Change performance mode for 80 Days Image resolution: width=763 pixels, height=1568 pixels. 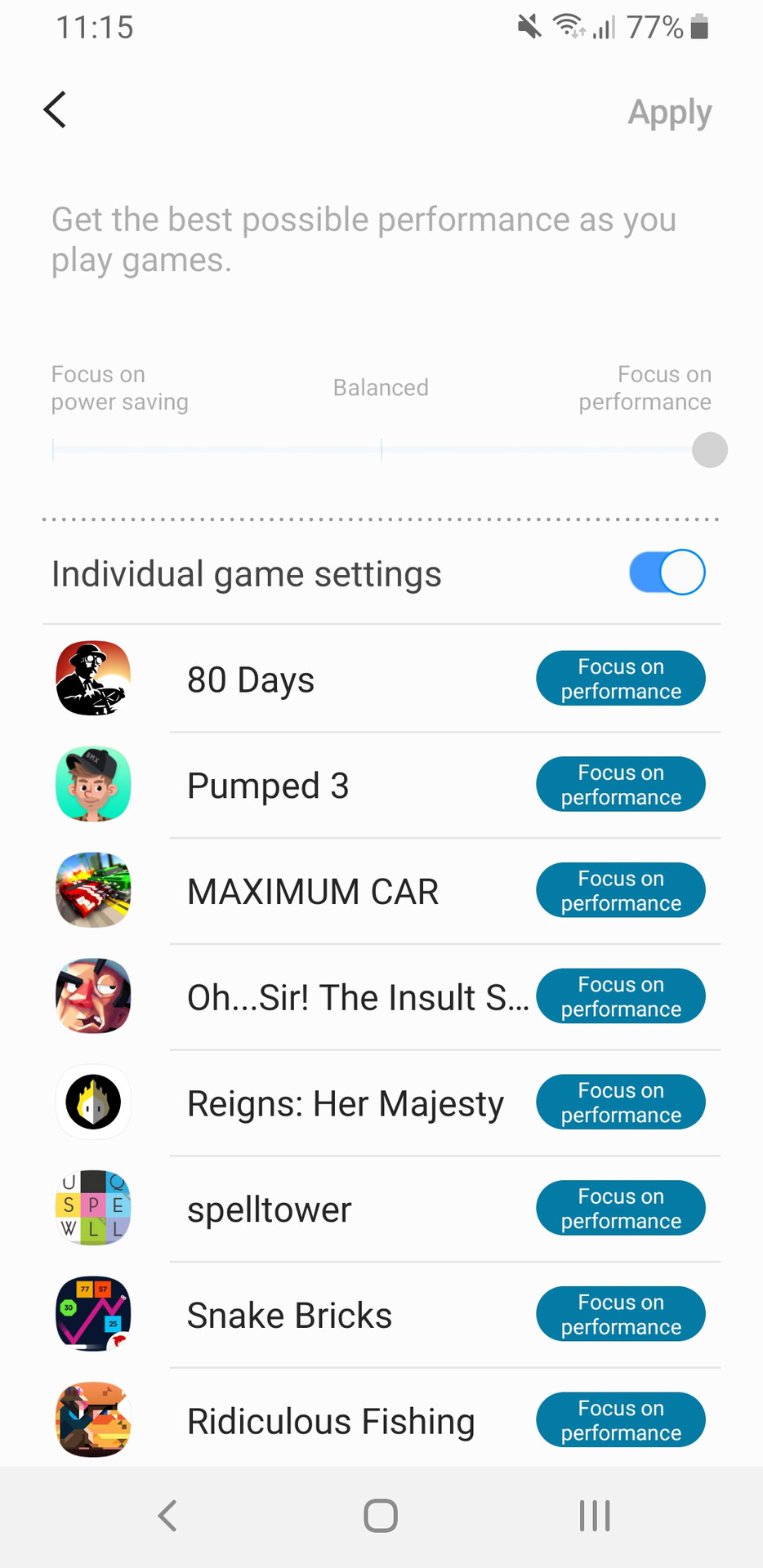pyautogui.click(x=620, y=679)
